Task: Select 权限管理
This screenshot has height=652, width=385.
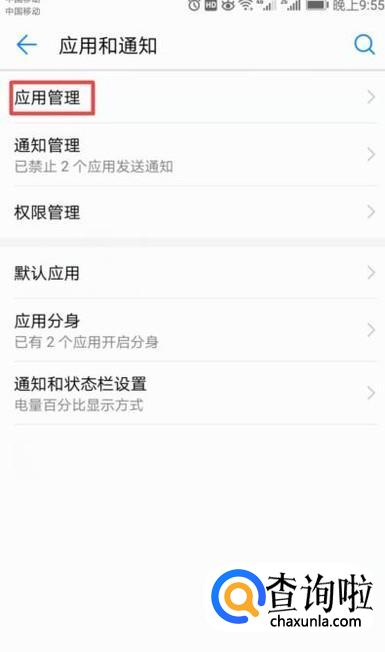Action: click(192, 212)
